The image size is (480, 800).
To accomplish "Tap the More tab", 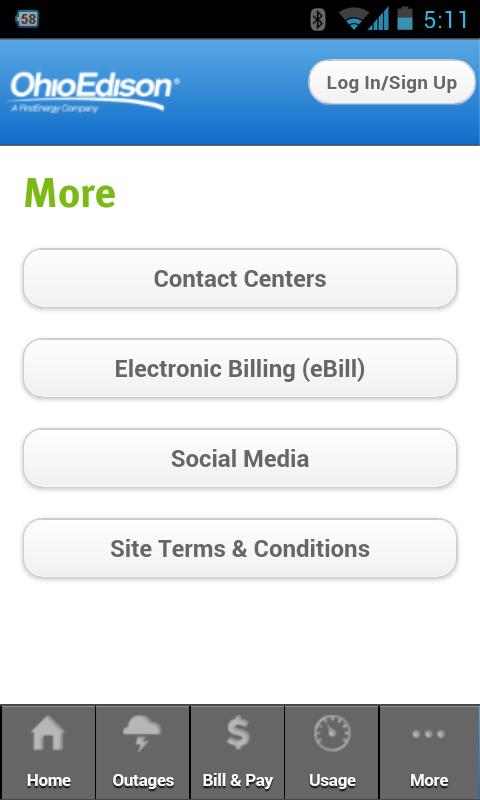I will 428,752.
